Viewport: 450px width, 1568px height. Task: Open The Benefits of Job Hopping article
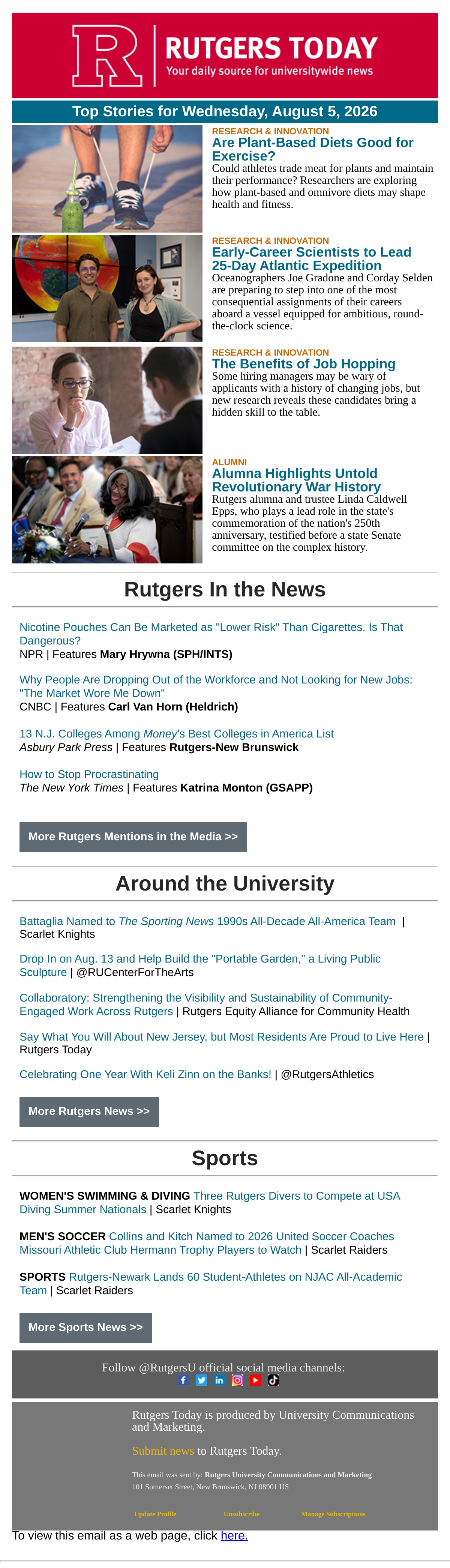(303, 364)
